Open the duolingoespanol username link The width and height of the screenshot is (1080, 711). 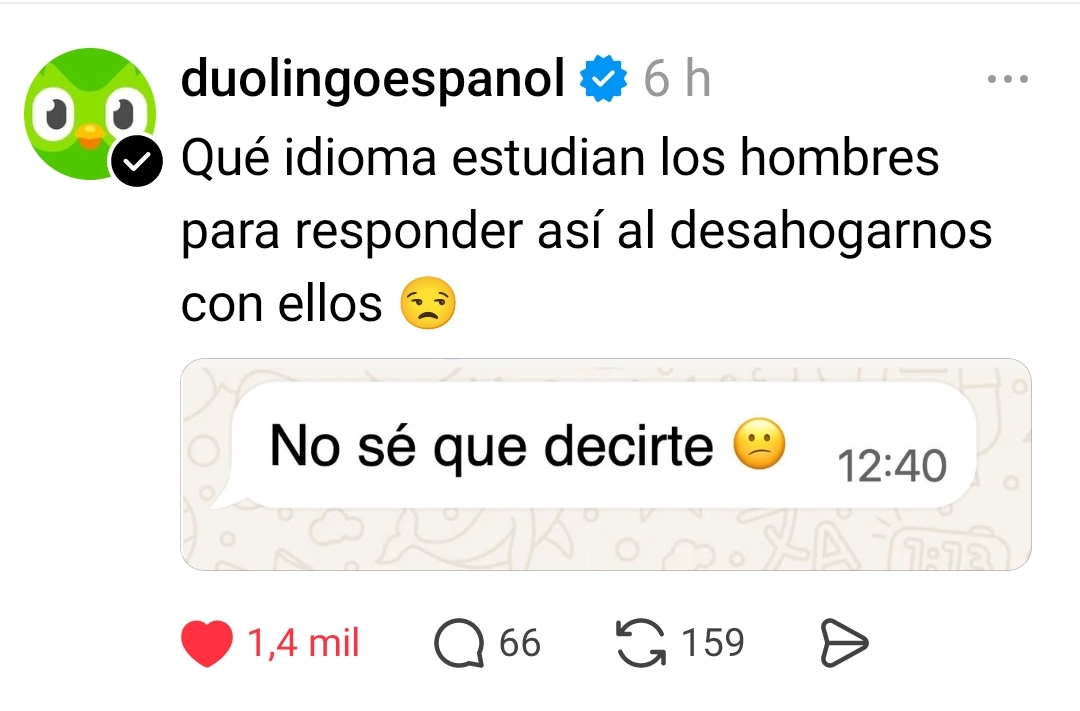click(373, 79)
